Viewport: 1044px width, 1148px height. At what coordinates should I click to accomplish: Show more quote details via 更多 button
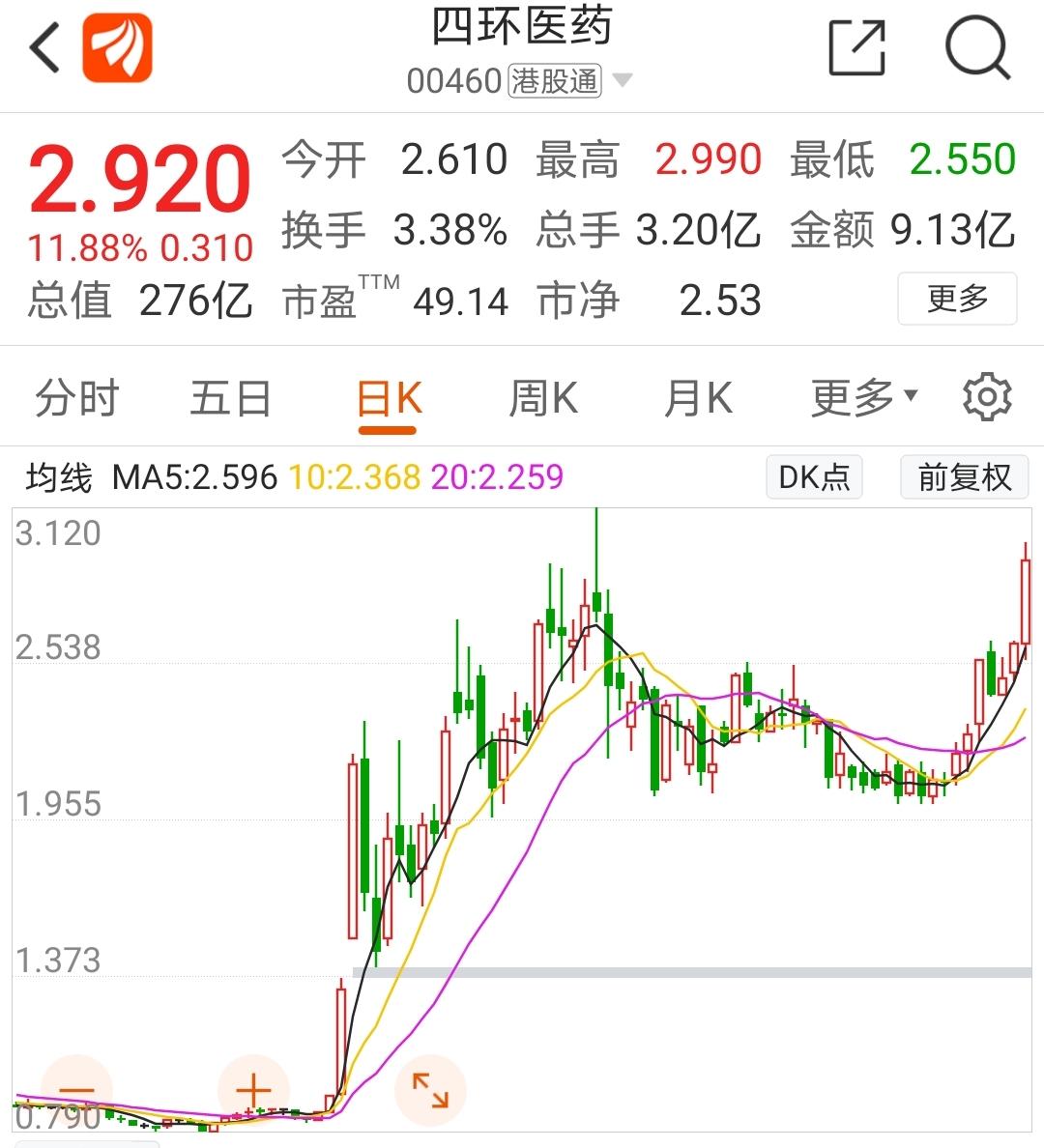pos(956,299)
